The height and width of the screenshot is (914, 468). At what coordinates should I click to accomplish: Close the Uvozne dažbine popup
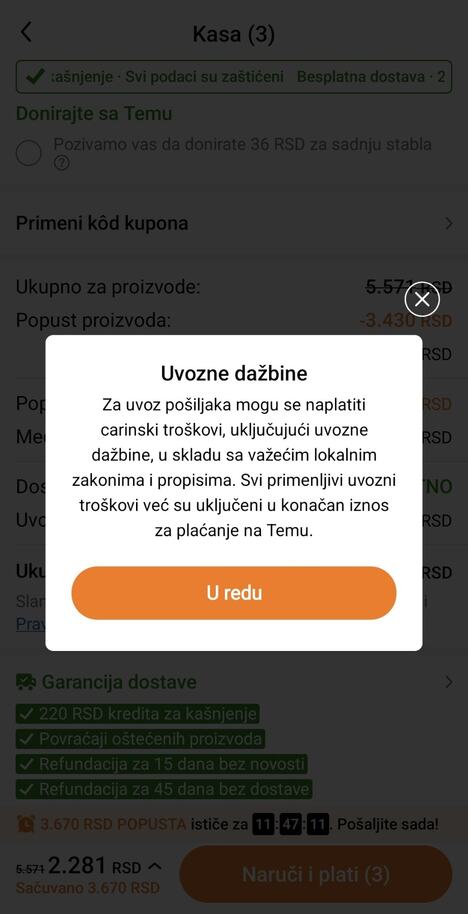tap(422, 299)
